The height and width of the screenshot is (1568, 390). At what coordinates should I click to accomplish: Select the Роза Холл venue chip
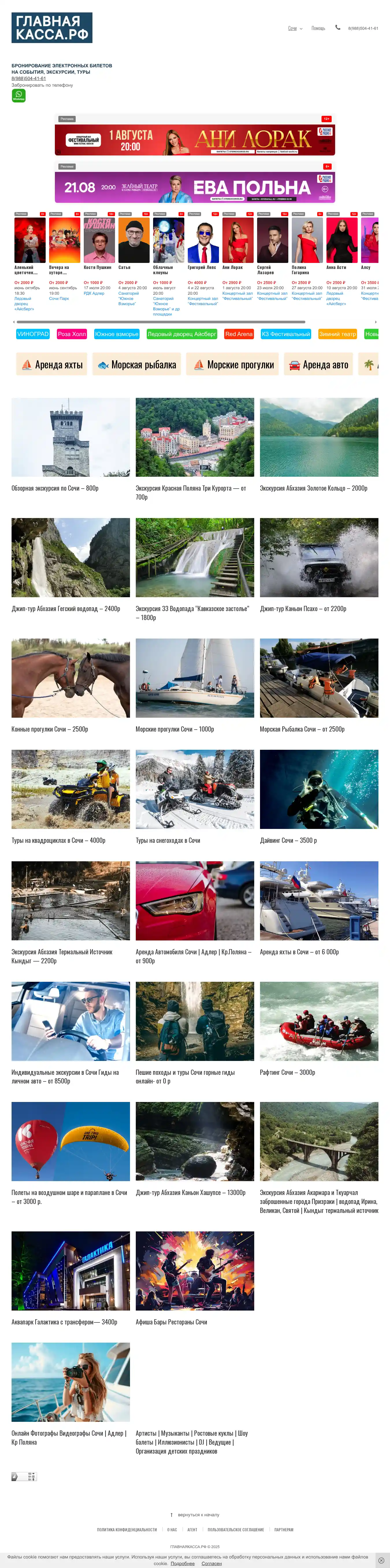72,334
